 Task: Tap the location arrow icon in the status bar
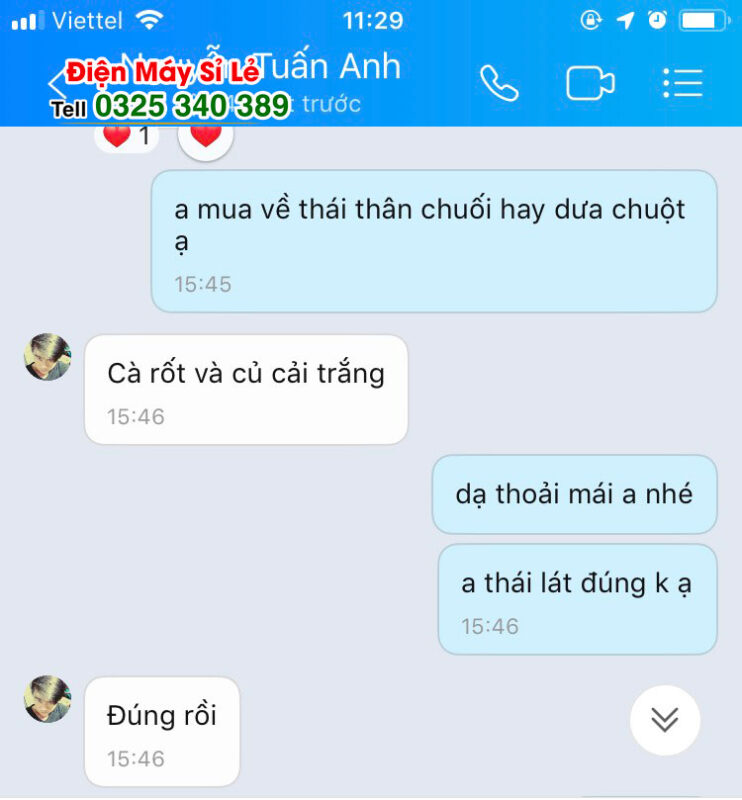click(625, 18)
